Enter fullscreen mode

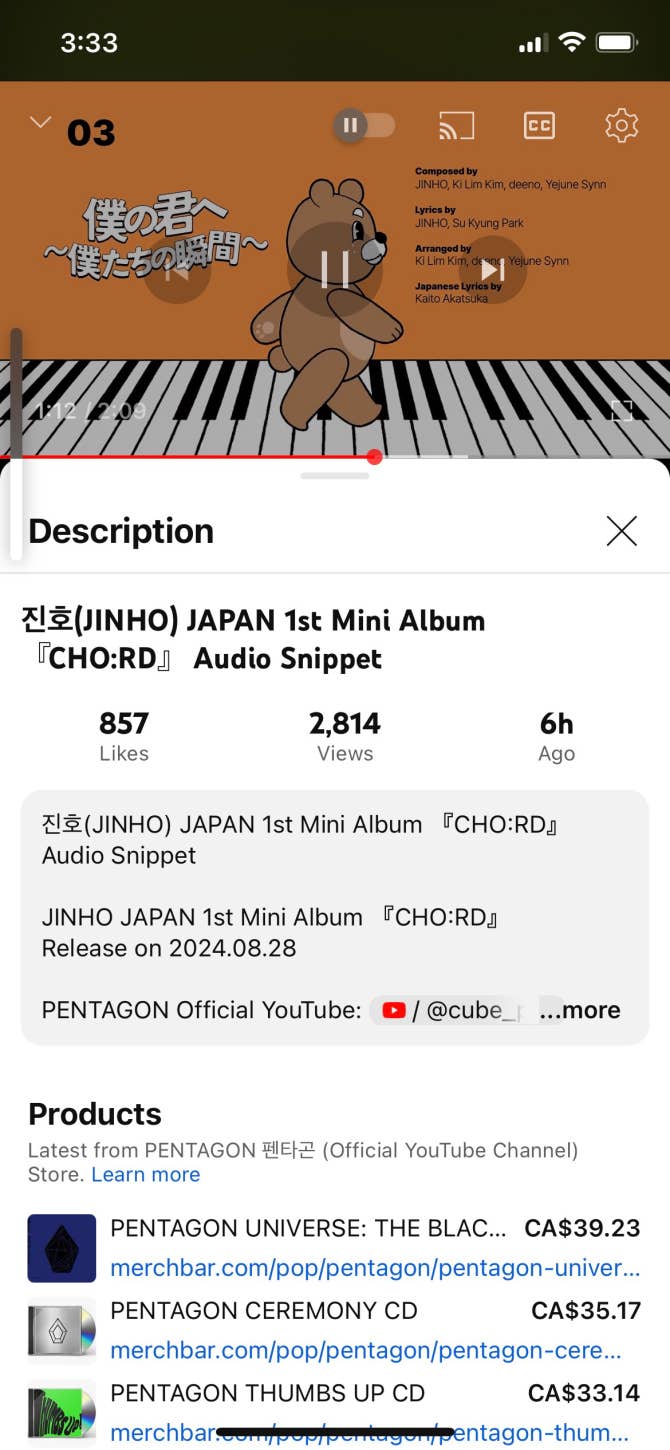pyautogui.click(x=622, y=410)
